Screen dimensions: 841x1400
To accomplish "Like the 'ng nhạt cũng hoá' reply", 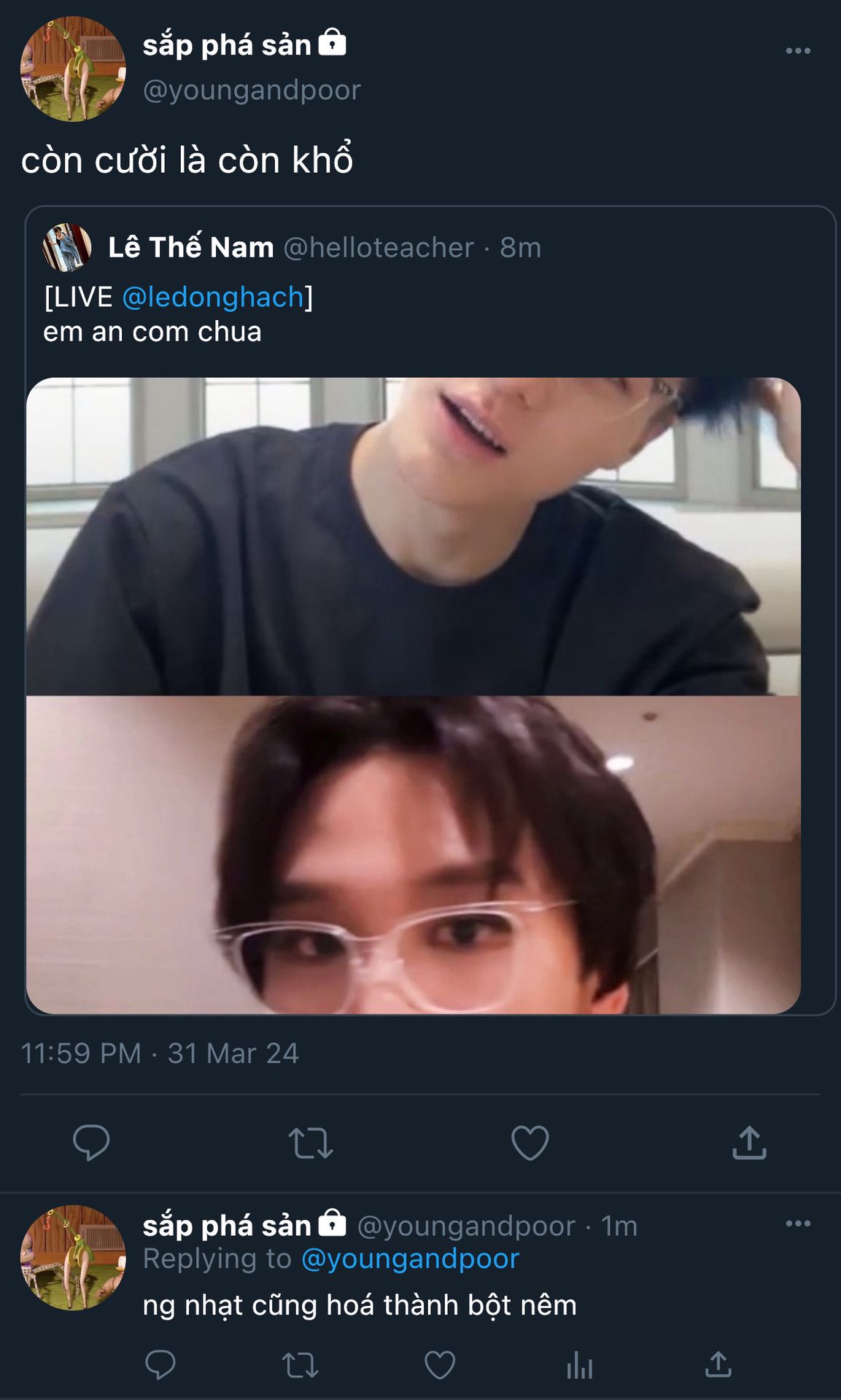I will 440,1364.
